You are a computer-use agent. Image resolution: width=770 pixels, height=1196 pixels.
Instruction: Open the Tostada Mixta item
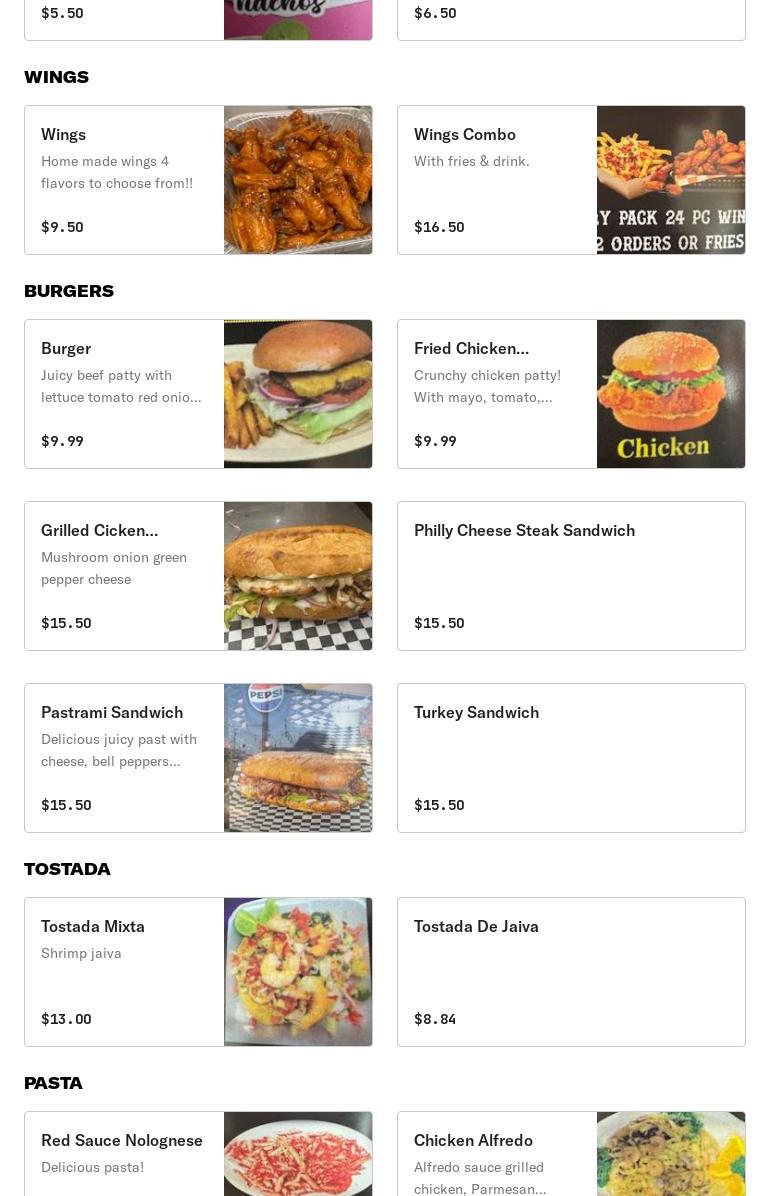[198, 972]
